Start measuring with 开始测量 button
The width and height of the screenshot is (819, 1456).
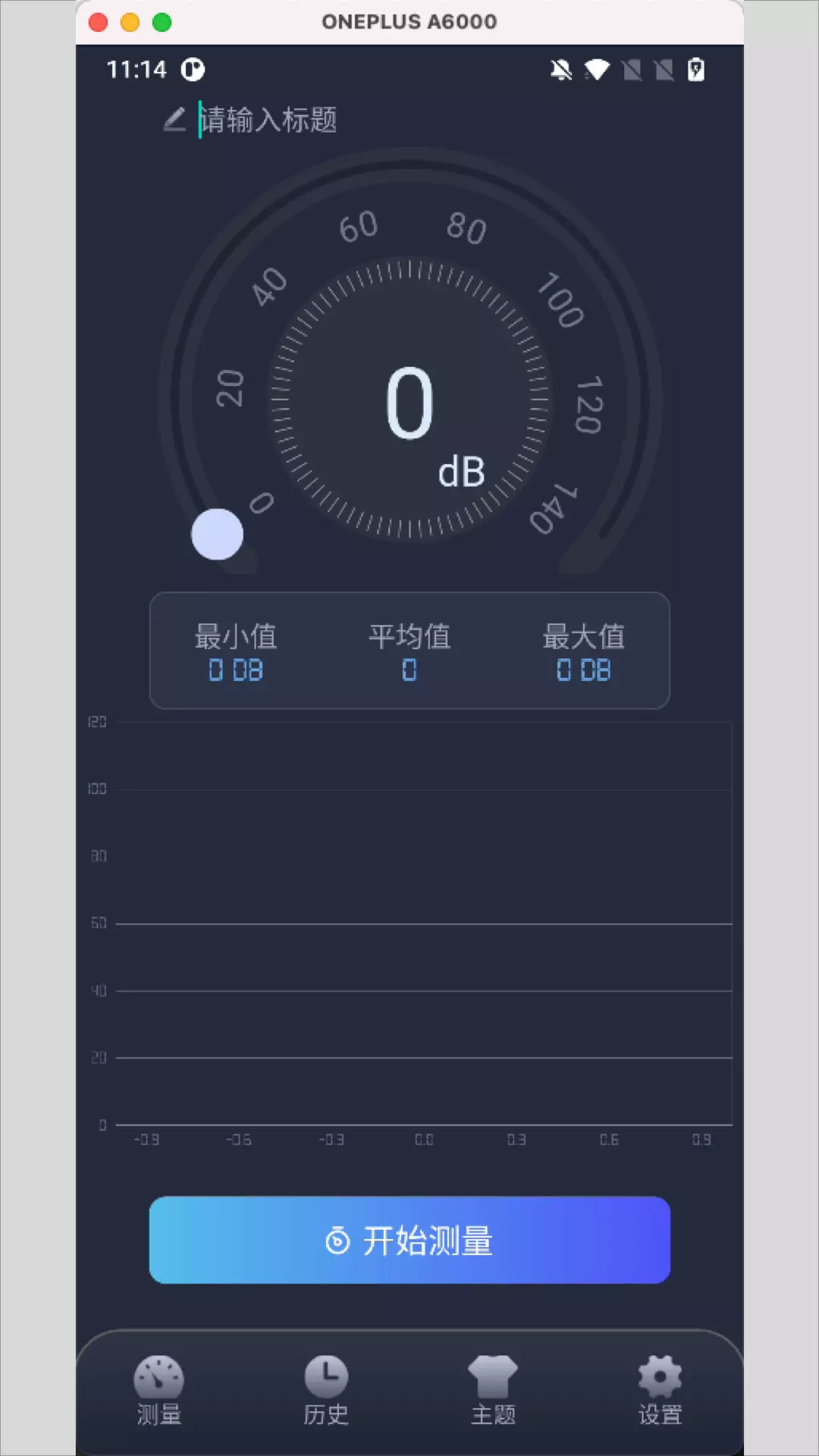[x=409, y=1240]
